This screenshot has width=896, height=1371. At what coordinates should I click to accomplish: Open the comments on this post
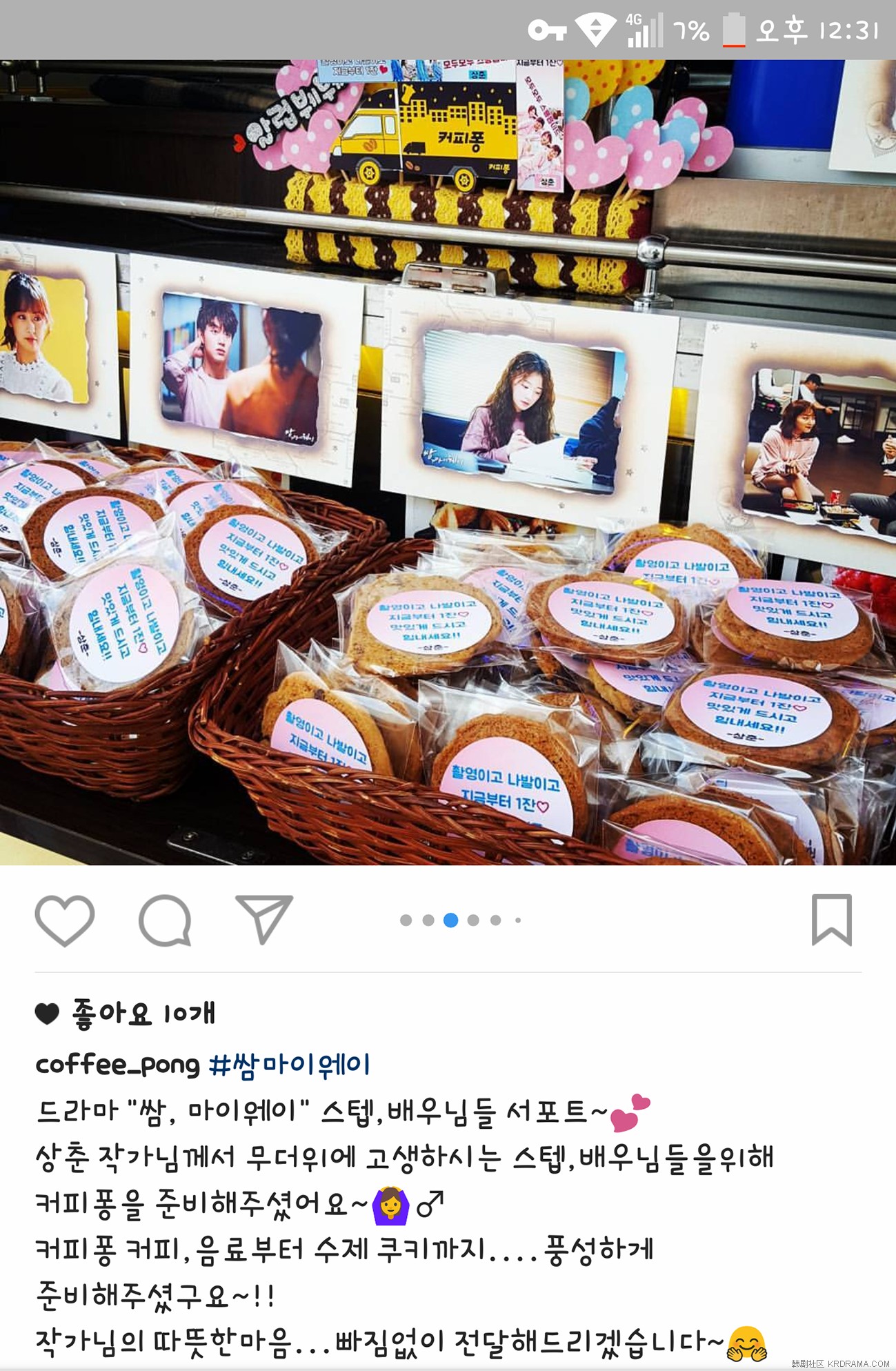[165, 920]
